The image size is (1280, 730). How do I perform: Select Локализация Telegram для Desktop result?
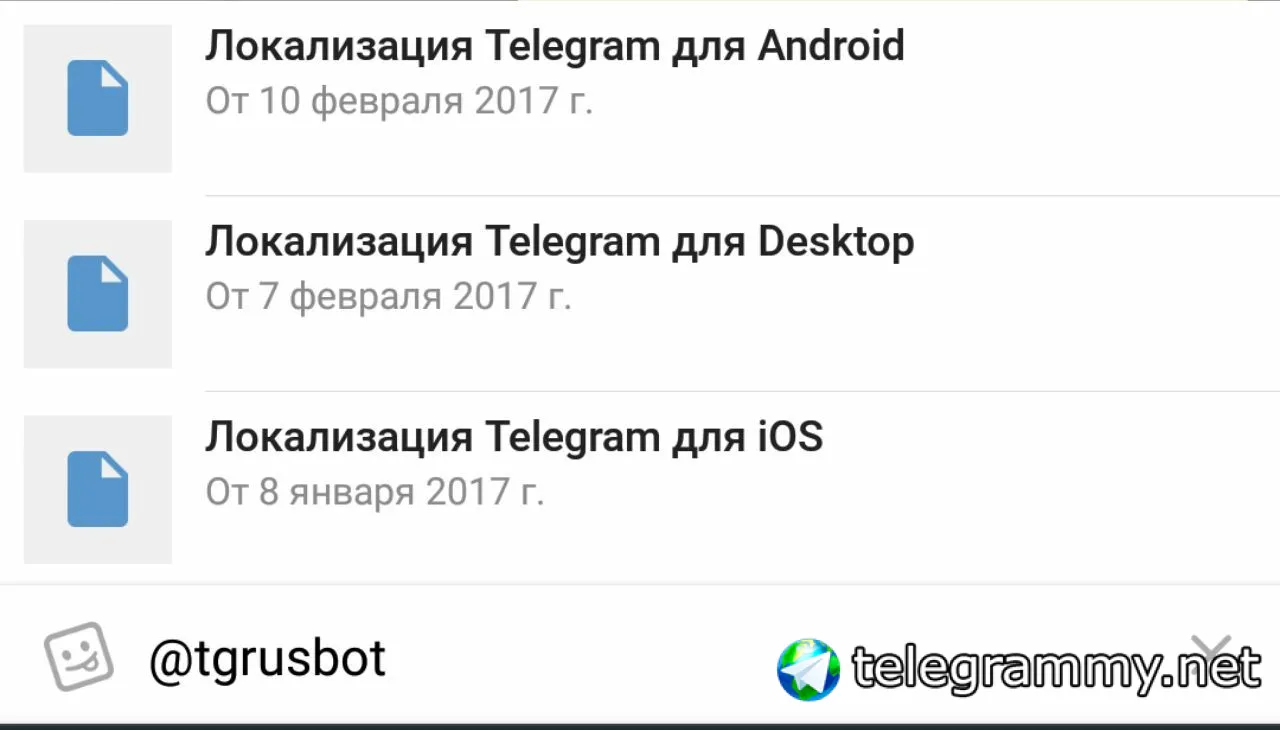click(560, 268)
